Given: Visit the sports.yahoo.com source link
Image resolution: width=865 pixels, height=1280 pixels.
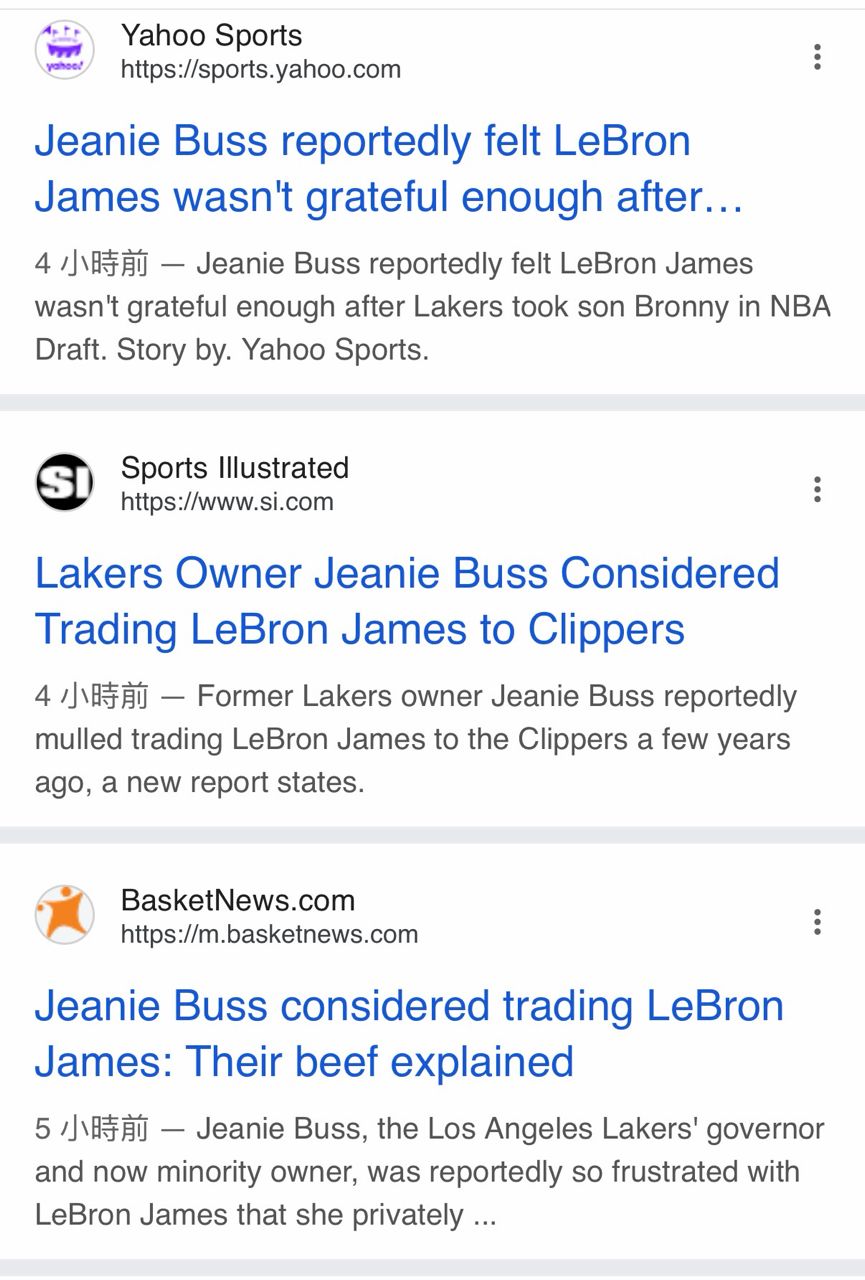Looking at the screenshot, I should 260,70.
